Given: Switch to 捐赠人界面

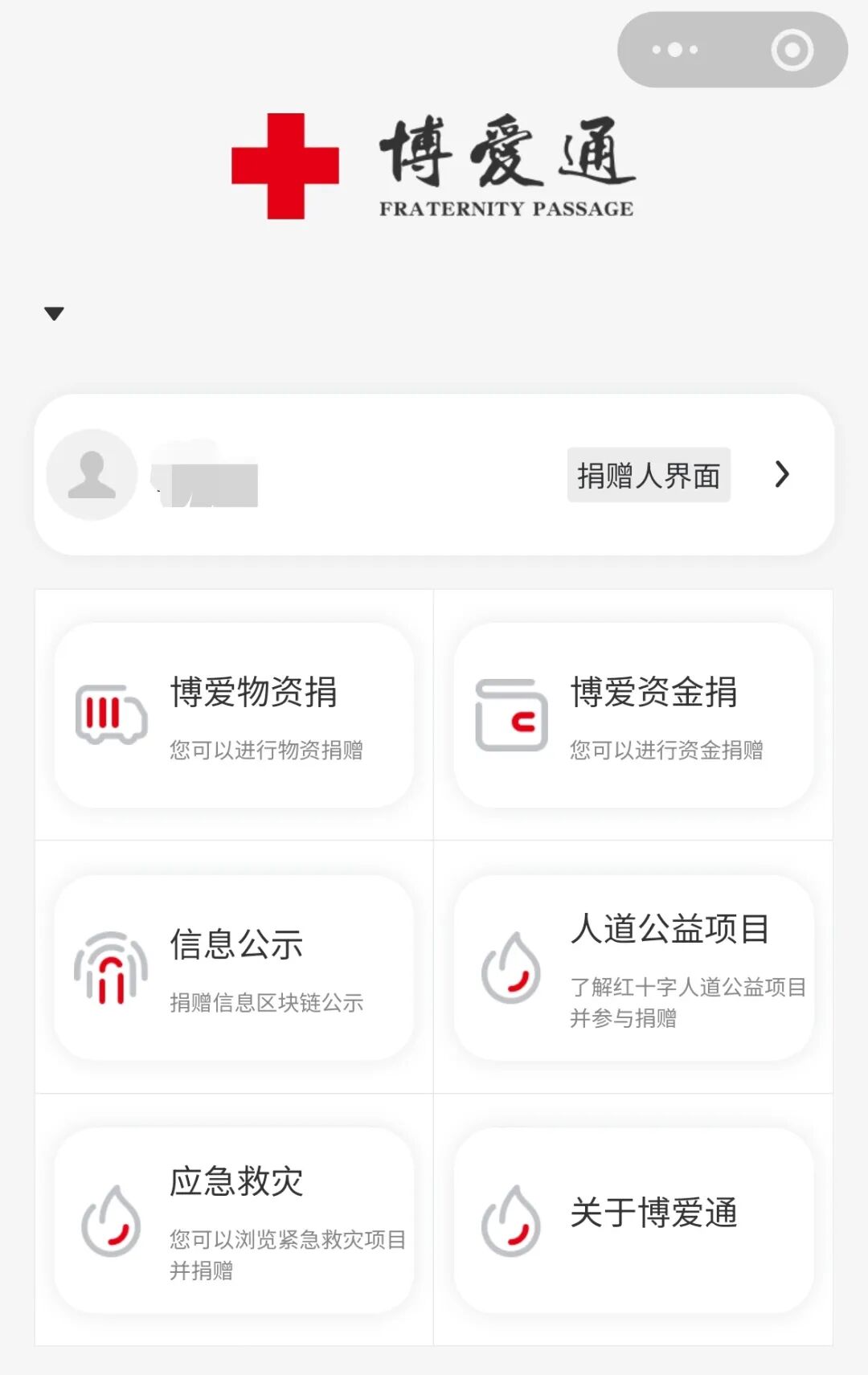Looking at the screenshot, I should [x=649, y=476].
